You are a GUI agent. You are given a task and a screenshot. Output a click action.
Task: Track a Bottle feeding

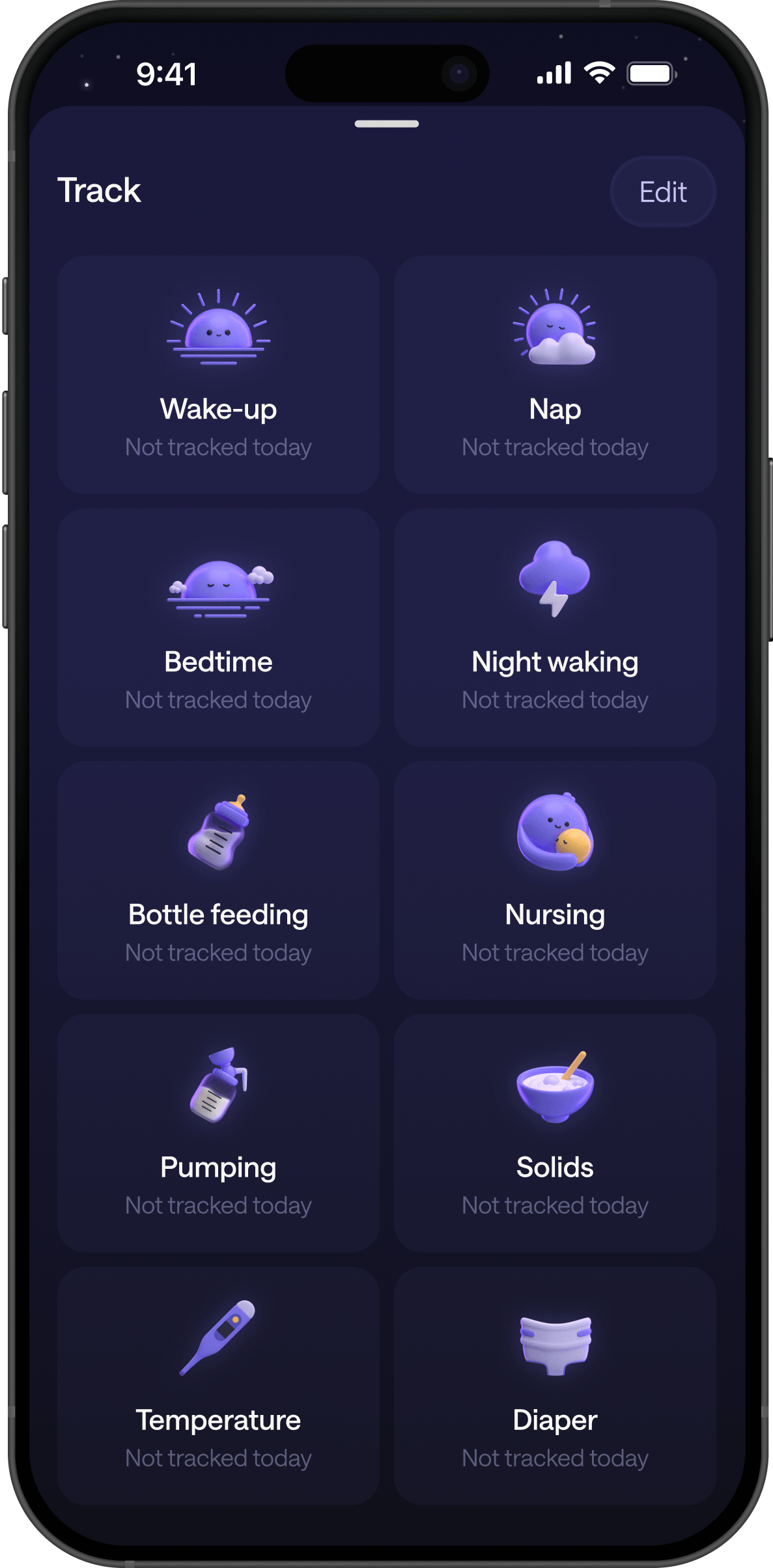click(x=218, y=880)
